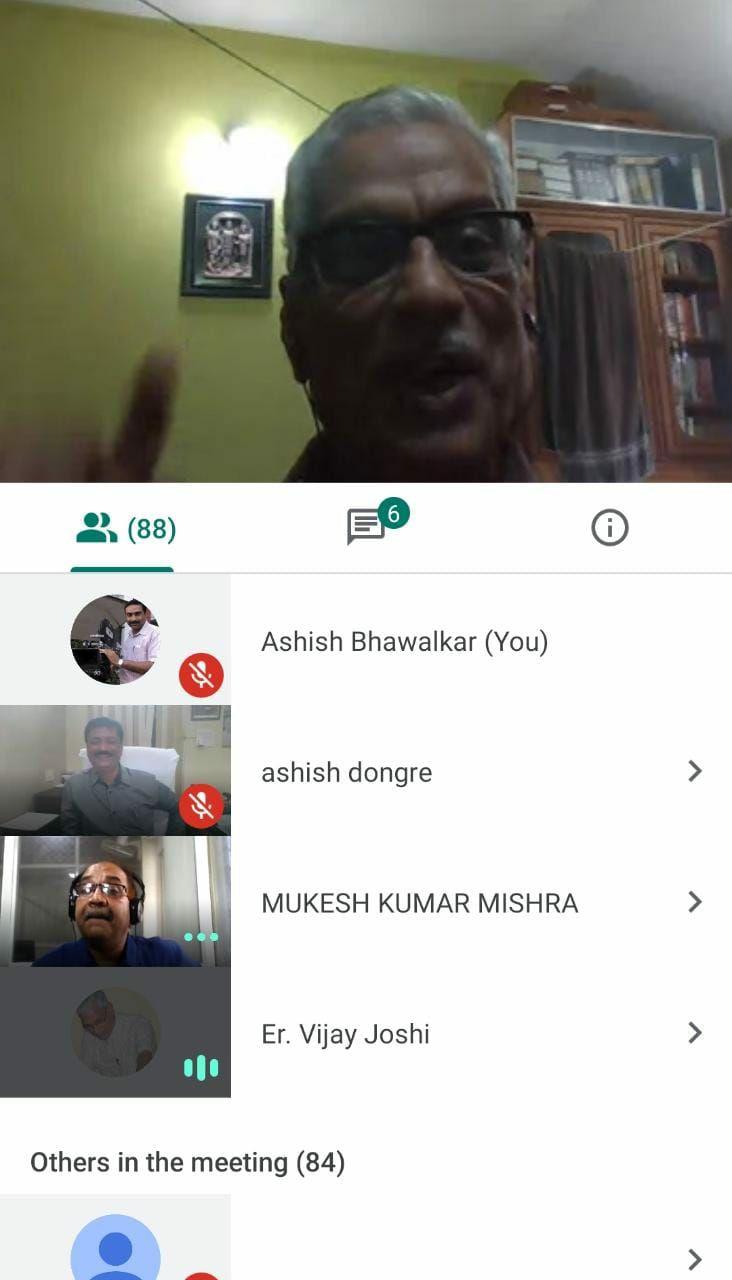
Task: Open the meeting info tab
Action: pos(609,527)
